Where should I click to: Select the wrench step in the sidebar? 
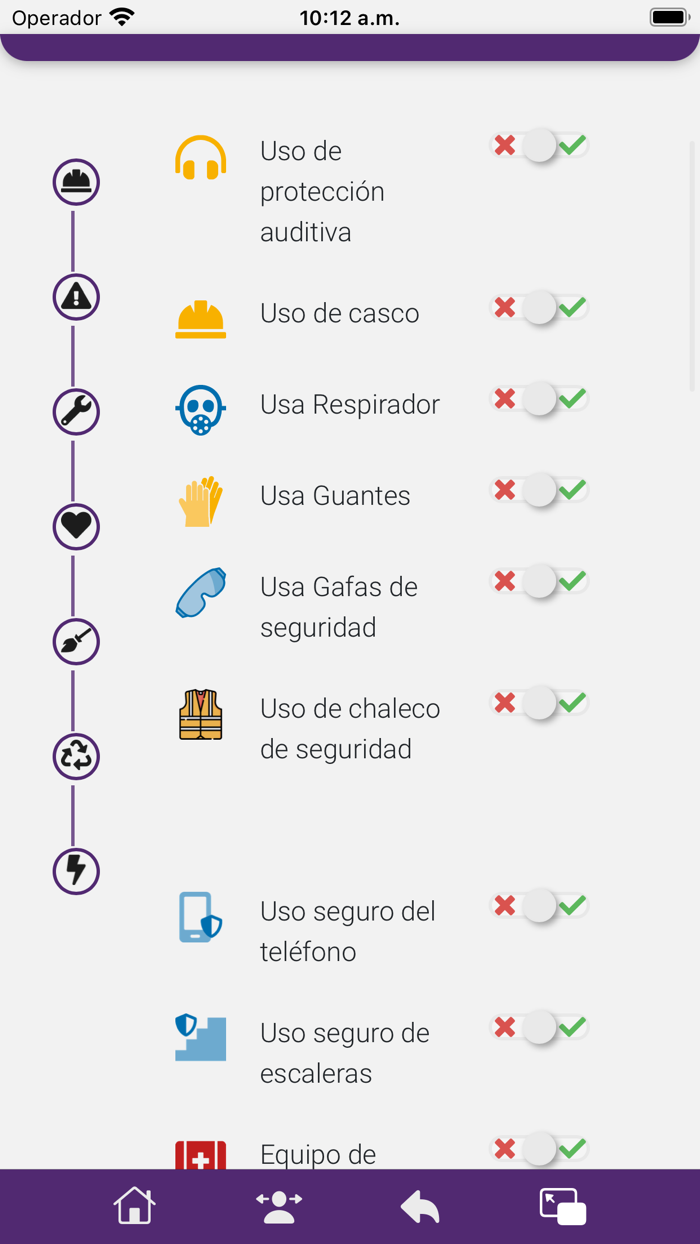(x=76, y=411)
